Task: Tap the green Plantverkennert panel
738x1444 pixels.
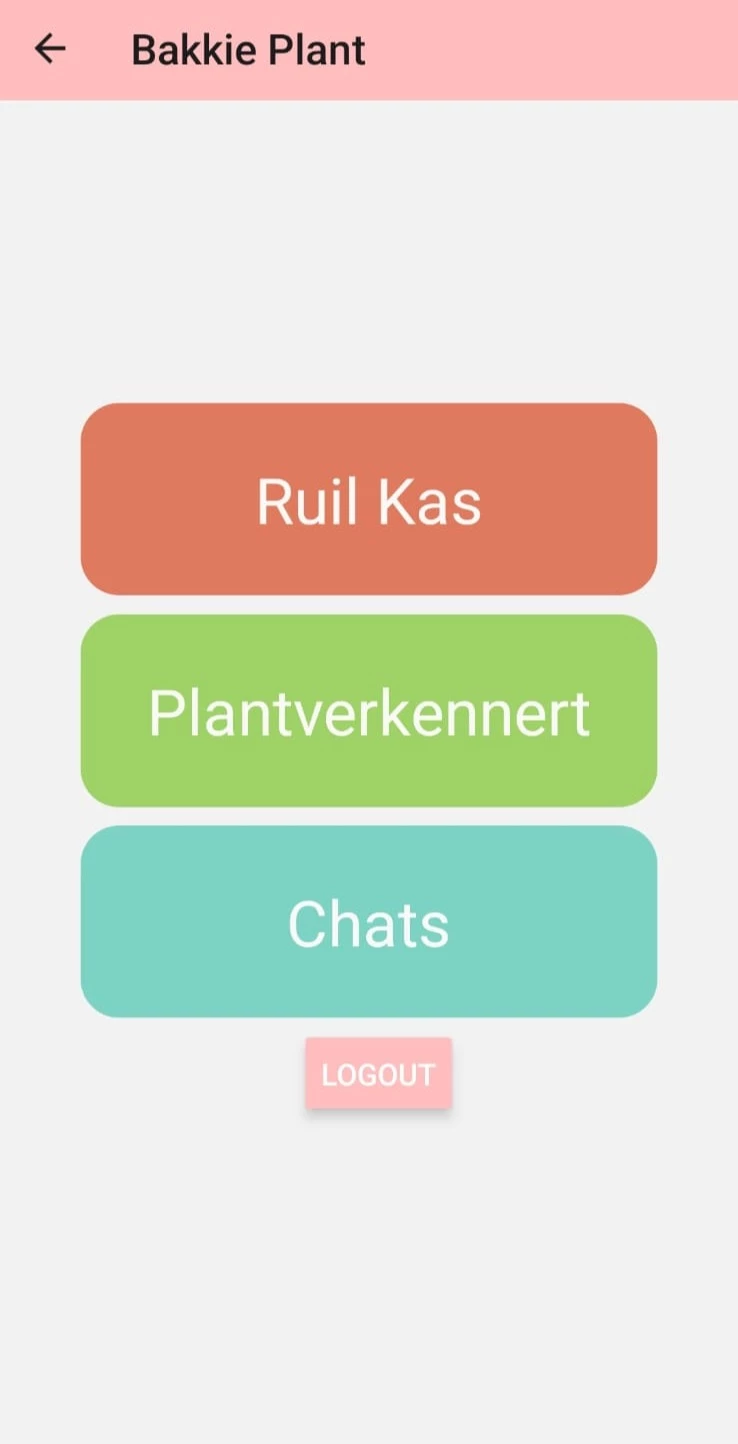Action: pyautogui.click(x=369, y=710)
